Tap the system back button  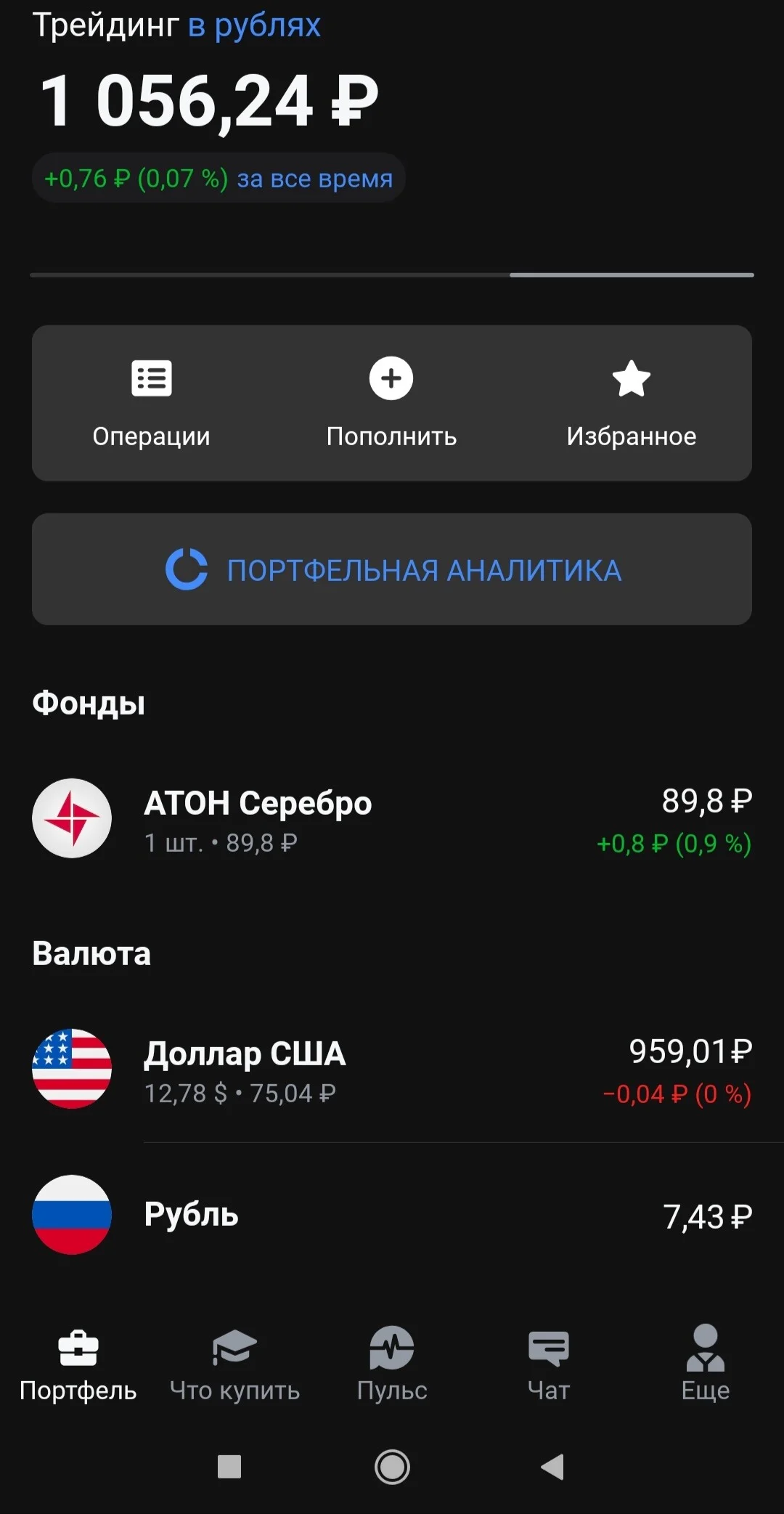click(x=553, y=1467)
